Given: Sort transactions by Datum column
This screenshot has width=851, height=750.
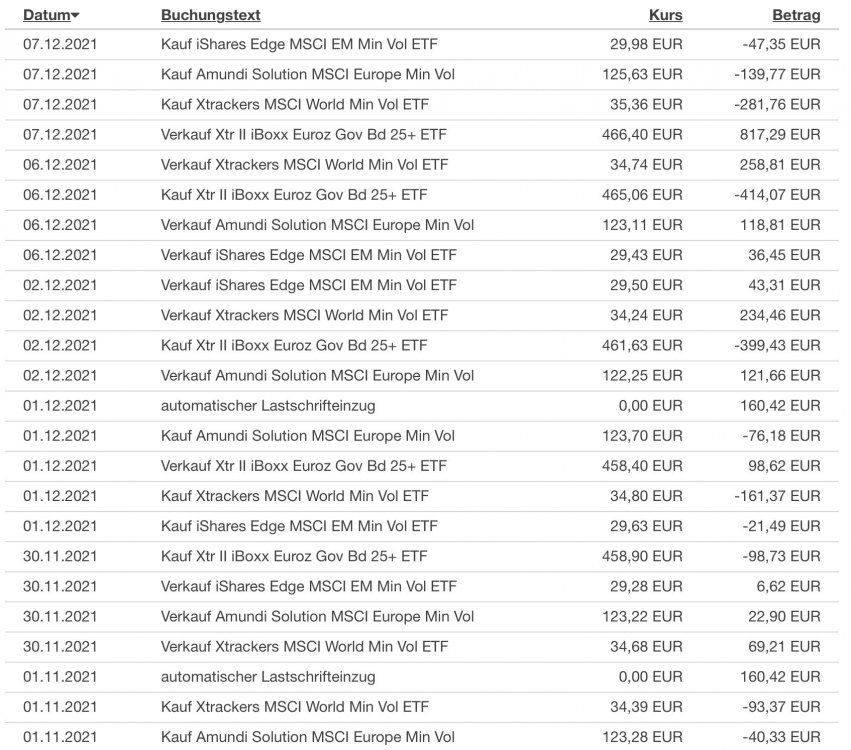Looking at the screenshot, I should (46, 15).
